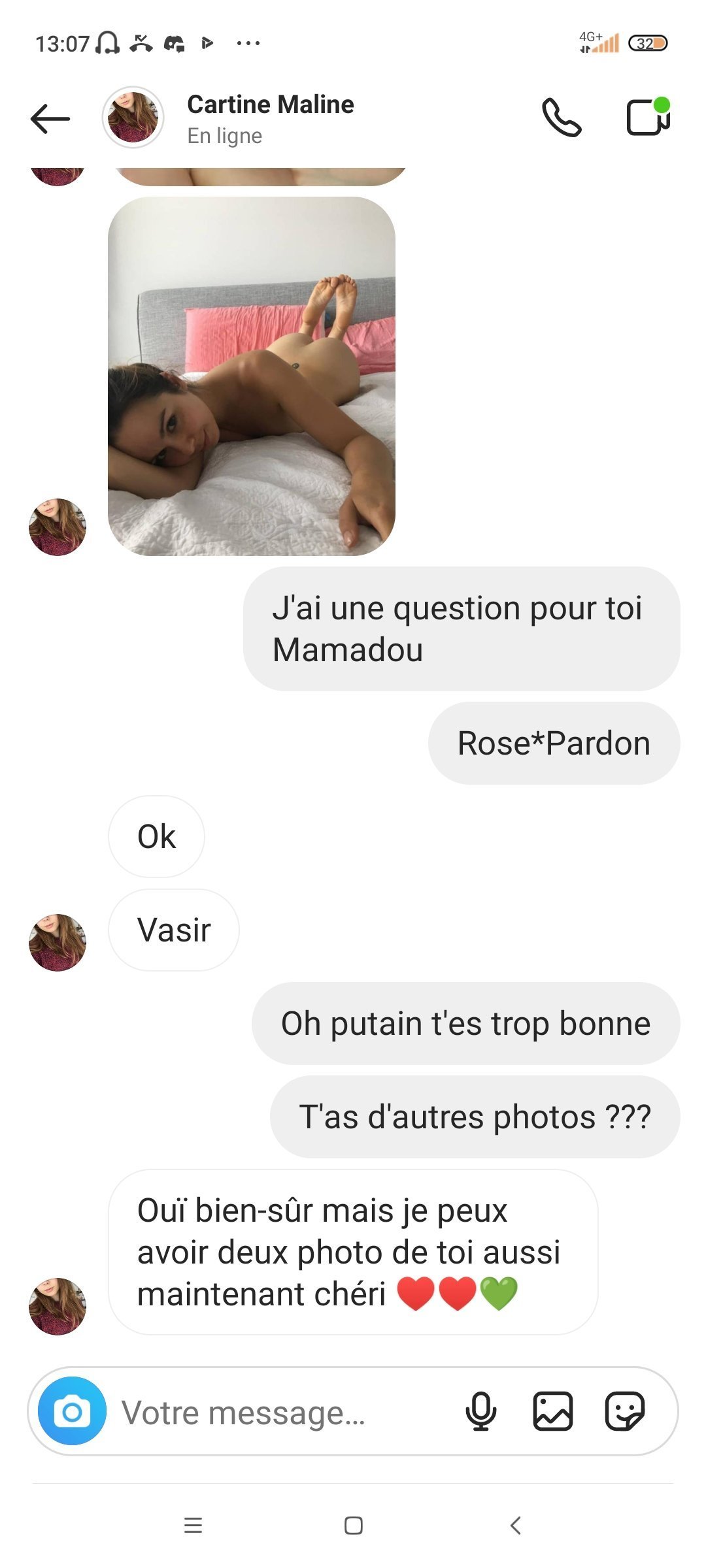Record a voice message with the microphone
This screenshot has width=706, height=1568.
[x=480, y=1411]
